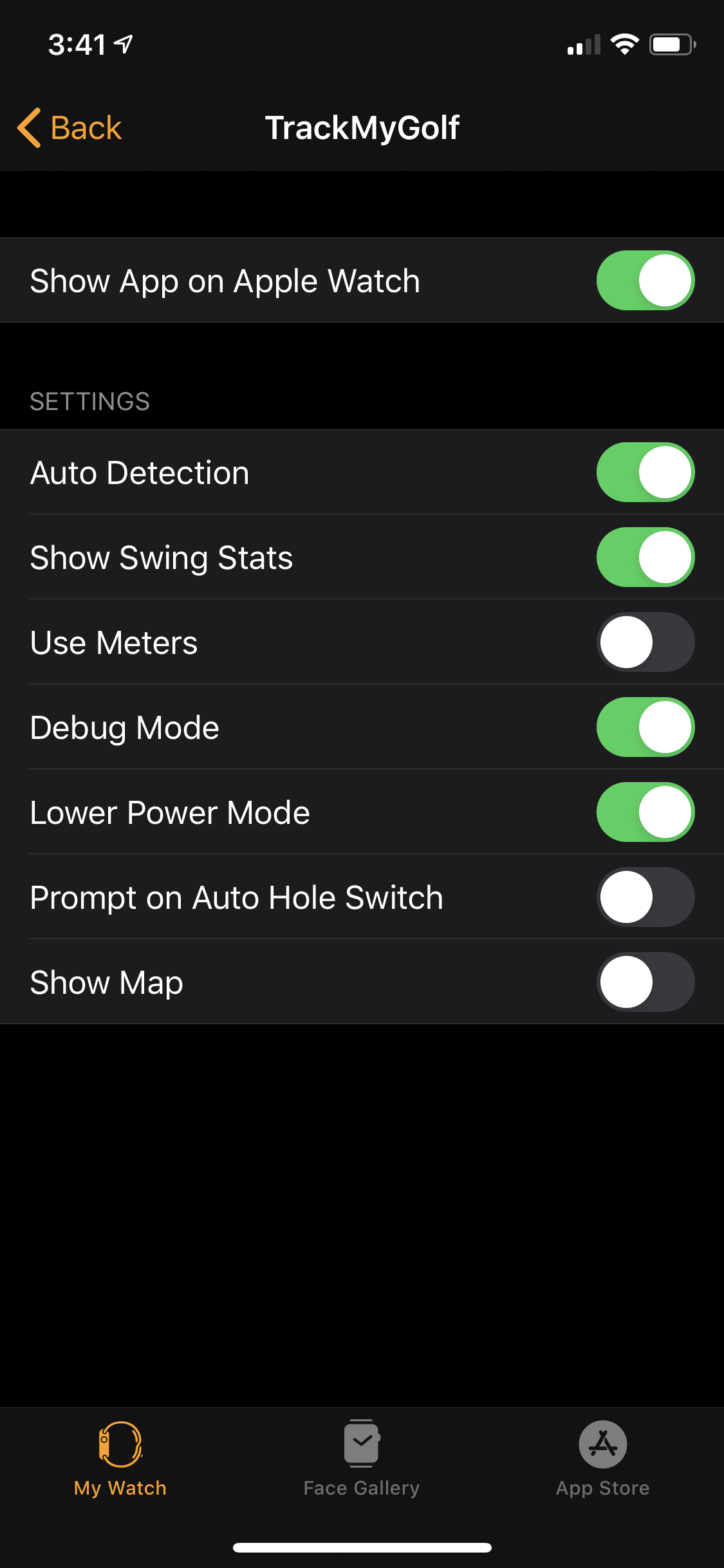Viewport: 724px width, 1568px height.
Task: Switch to the Face Gallery tab
Action: point(362,1459)
